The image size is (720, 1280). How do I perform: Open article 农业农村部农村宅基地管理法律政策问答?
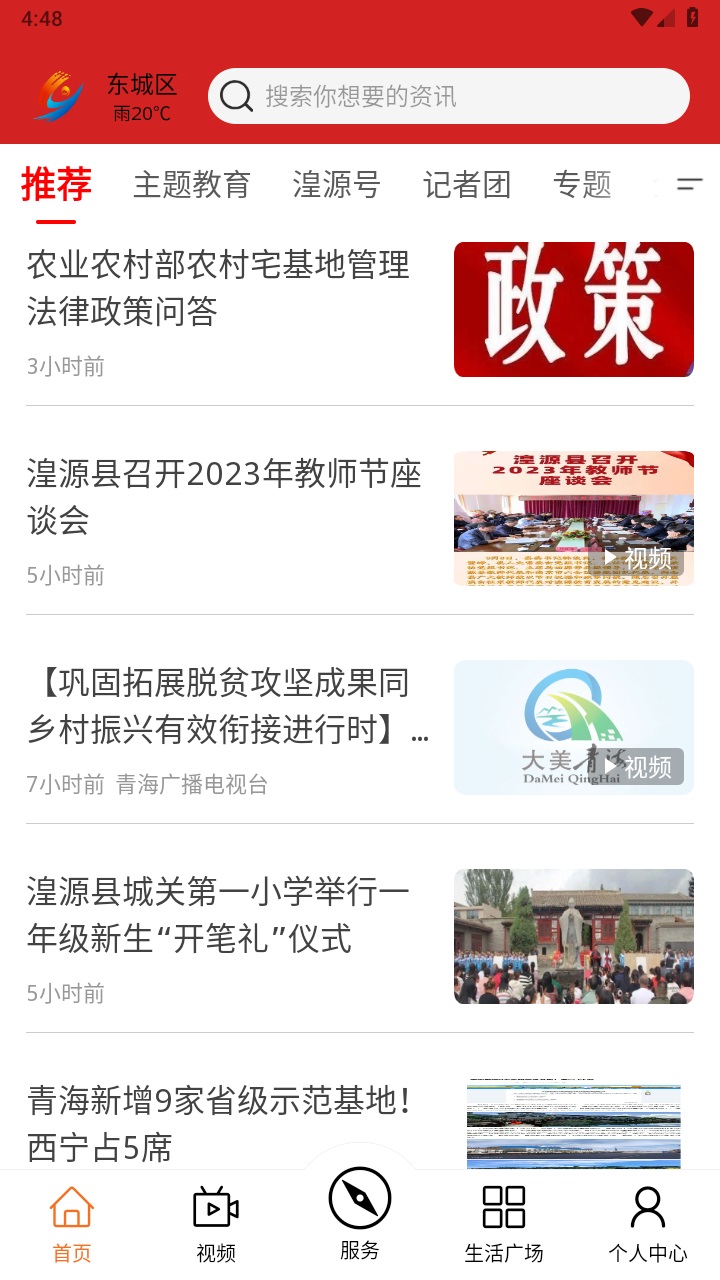click(x=218, y=289)
